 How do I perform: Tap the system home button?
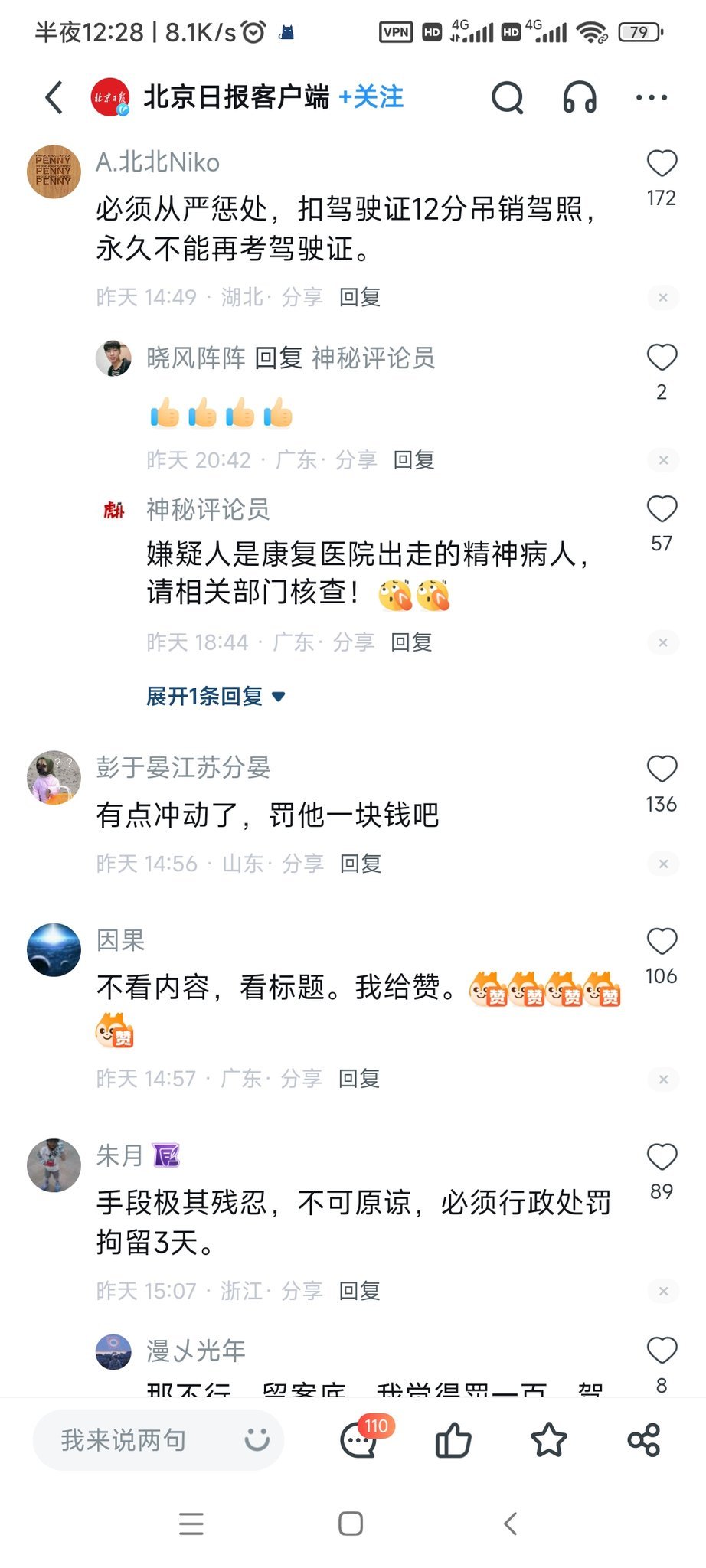click(351, 1524)
